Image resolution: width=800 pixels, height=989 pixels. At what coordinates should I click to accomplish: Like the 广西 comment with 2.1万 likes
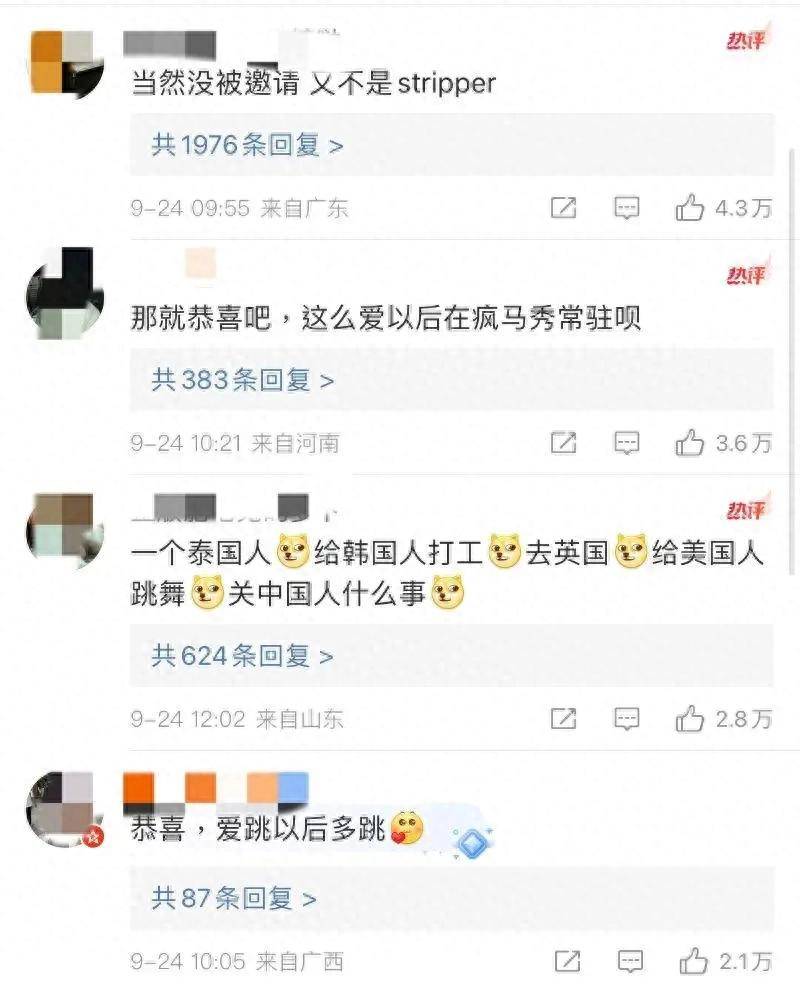(694, 962)
